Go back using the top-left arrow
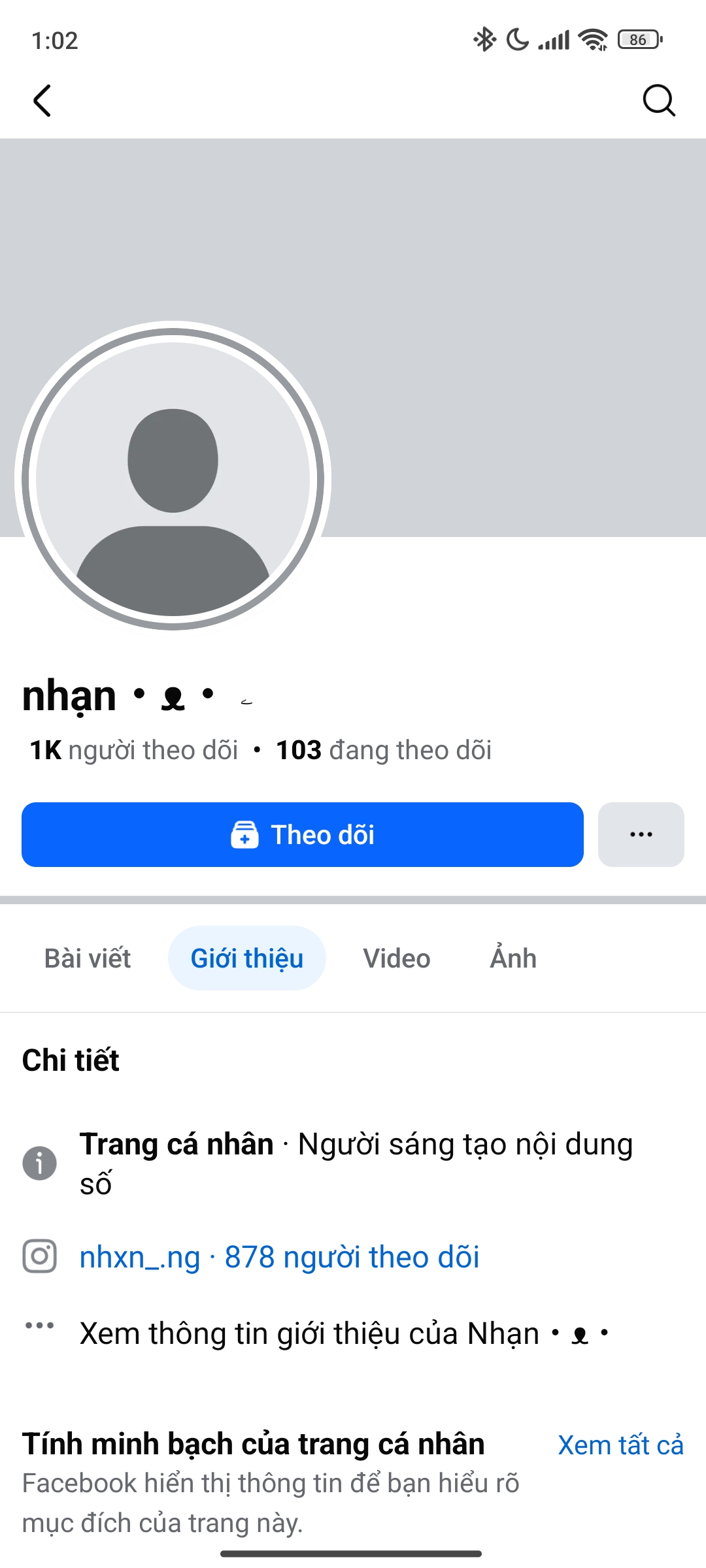Viewport: 706px width, 1568px height. [42, 101]
